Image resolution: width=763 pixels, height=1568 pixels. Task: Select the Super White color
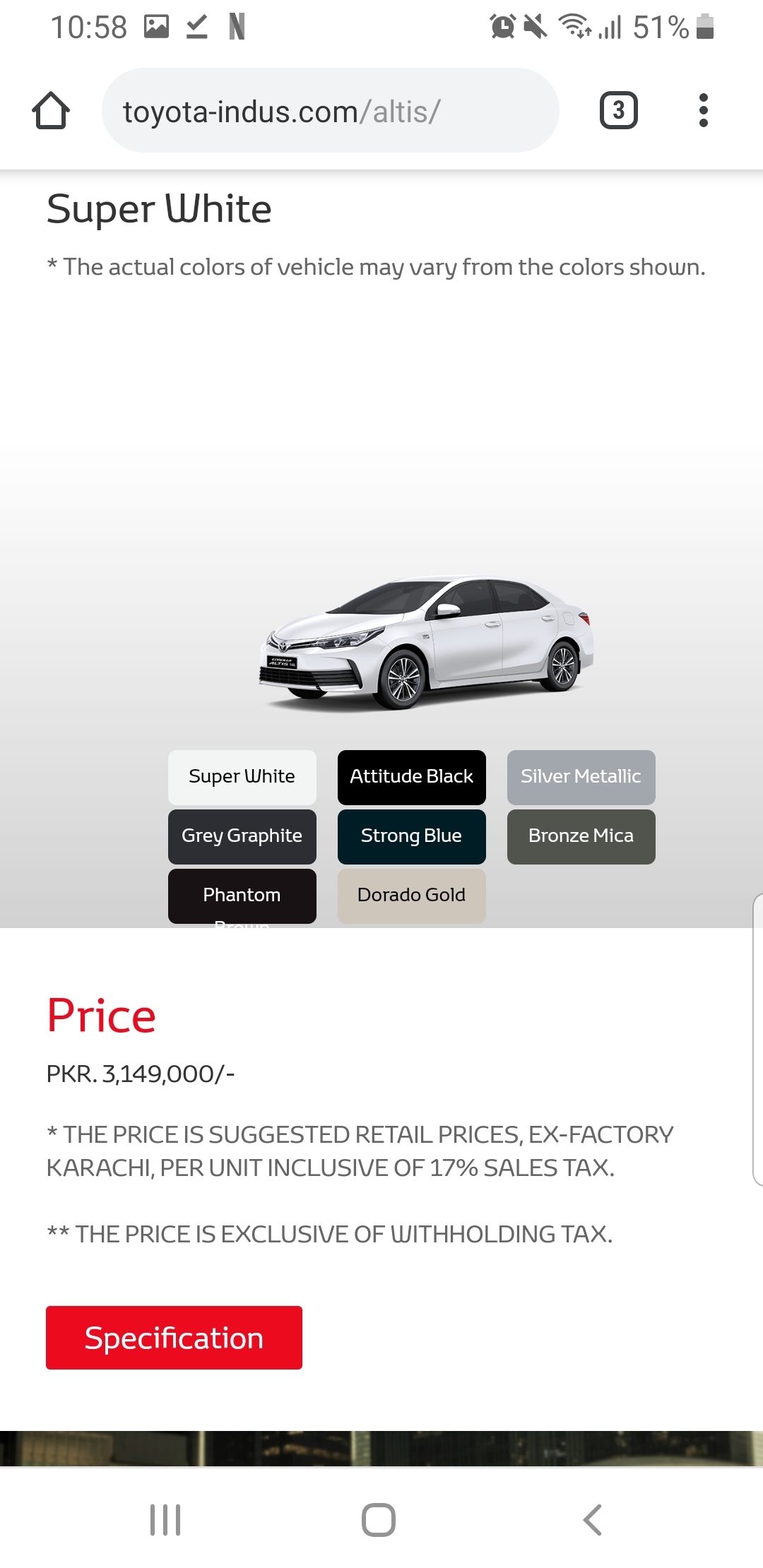242,777
